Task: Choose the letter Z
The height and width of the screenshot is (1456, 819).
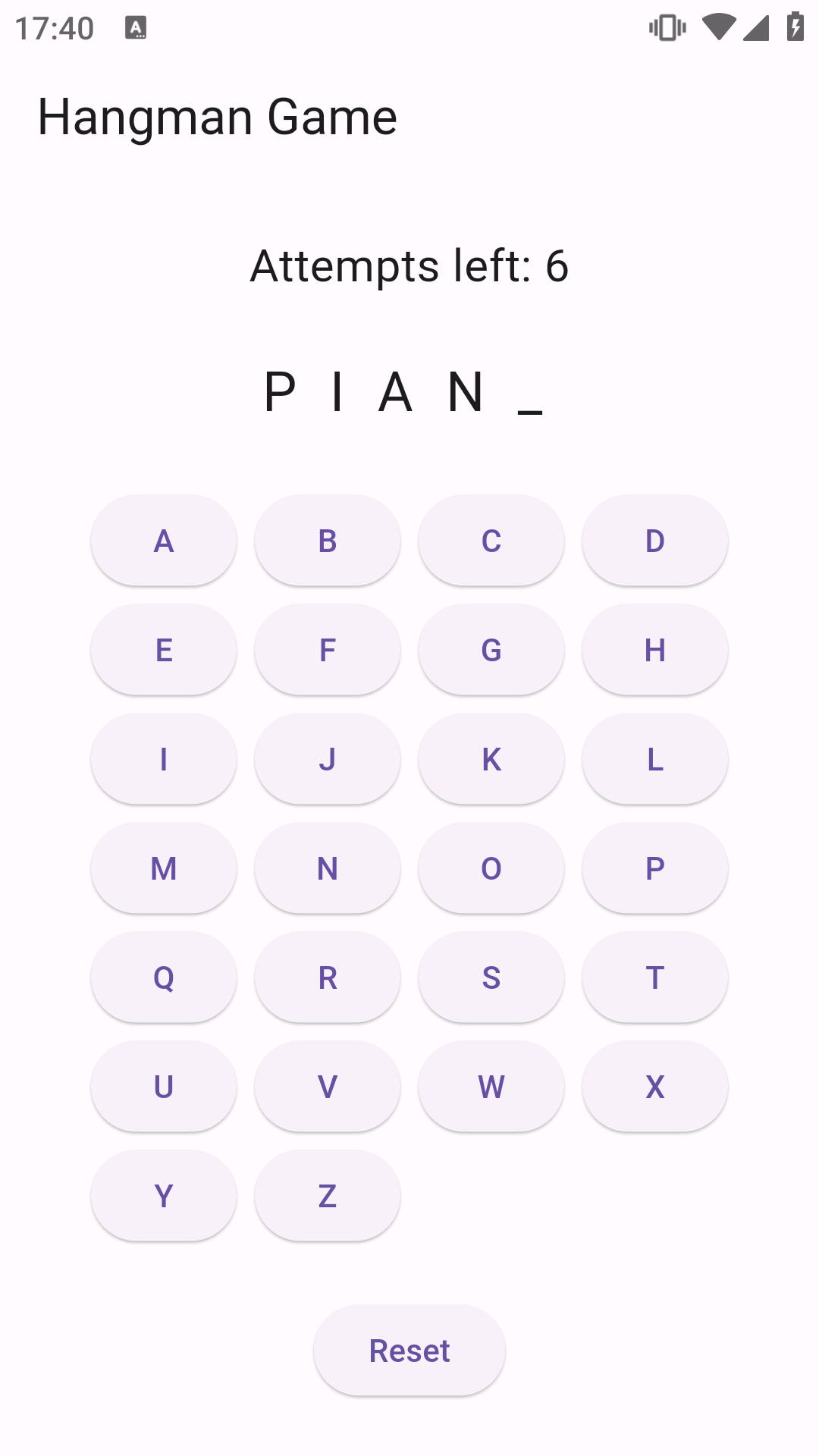Action: [x=327, y=1196]
